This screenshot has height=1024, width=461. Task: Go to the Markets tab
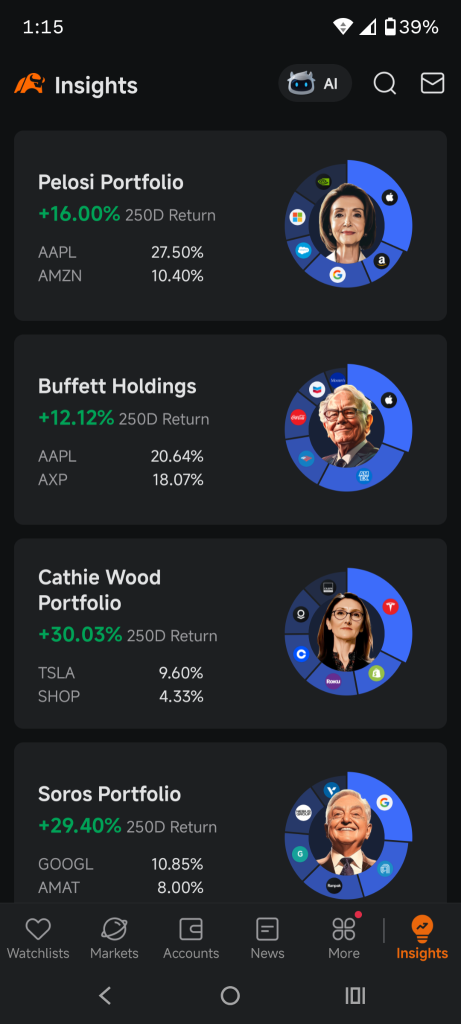coord(114,938)
